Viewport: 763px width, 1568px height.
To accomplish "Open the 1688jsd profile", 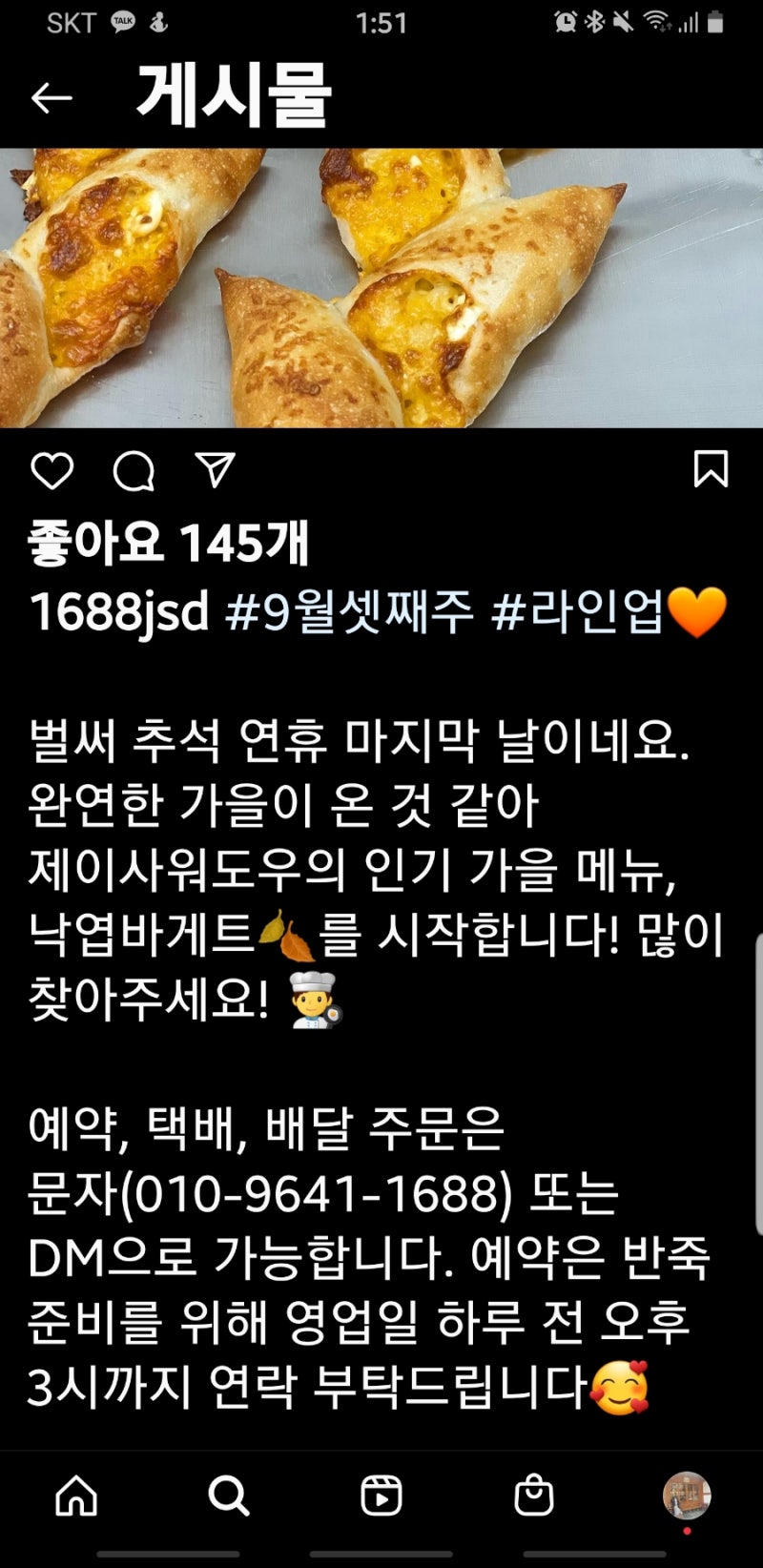I will [x=118, y=610].
